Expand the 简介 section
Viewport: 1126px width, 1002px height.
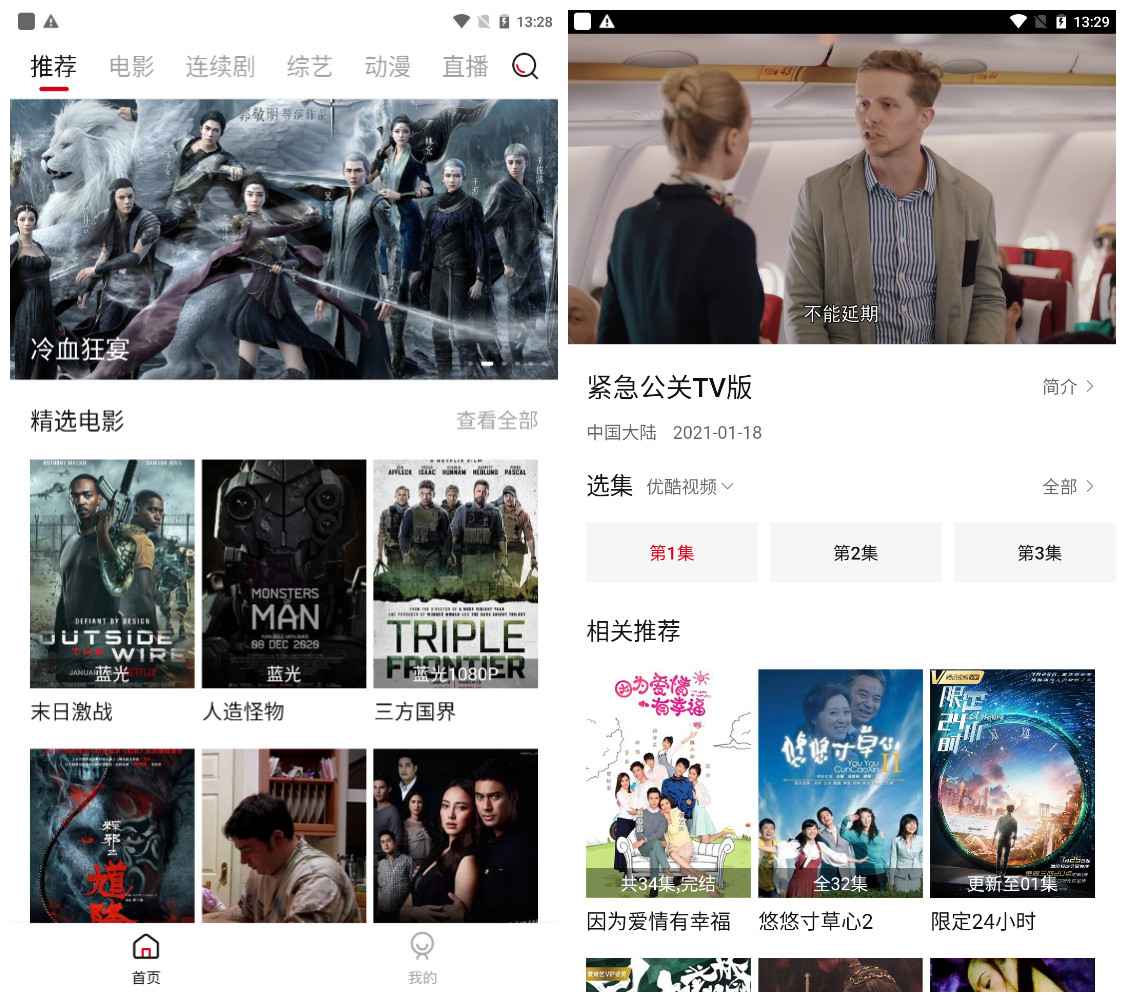1068,386
